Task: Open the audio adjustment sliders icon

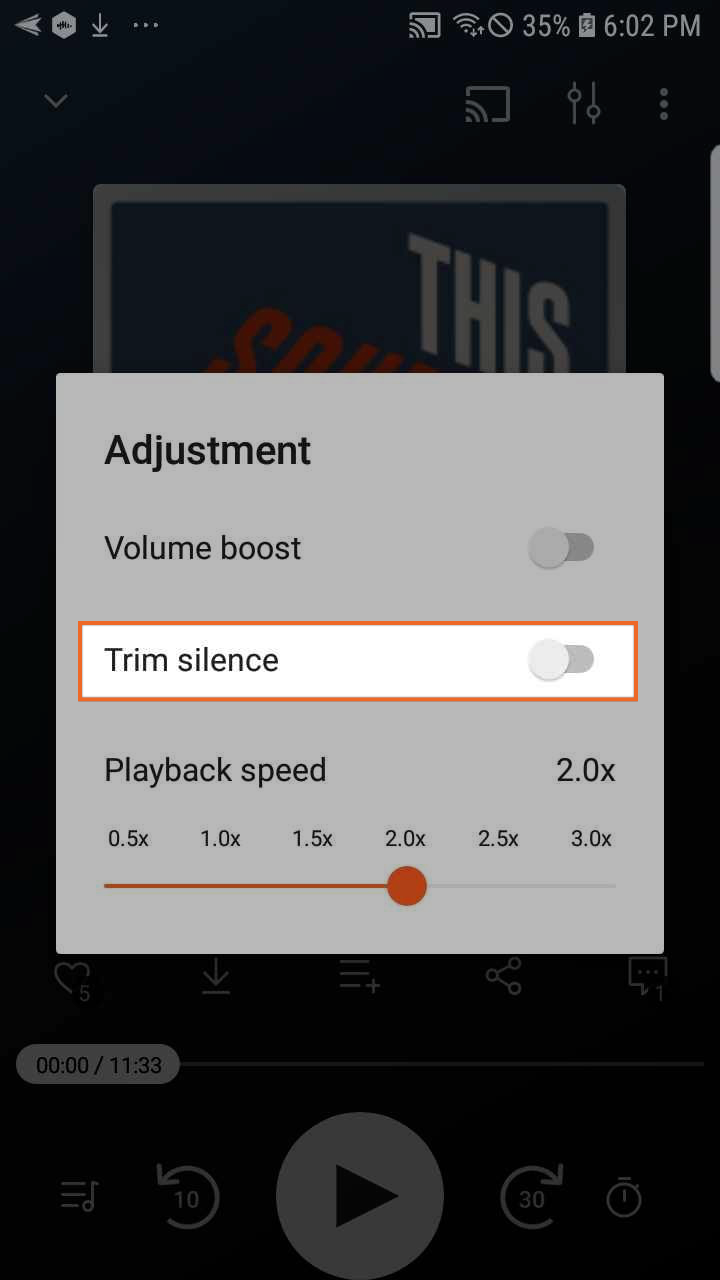Action: click(x=583, y=104)
